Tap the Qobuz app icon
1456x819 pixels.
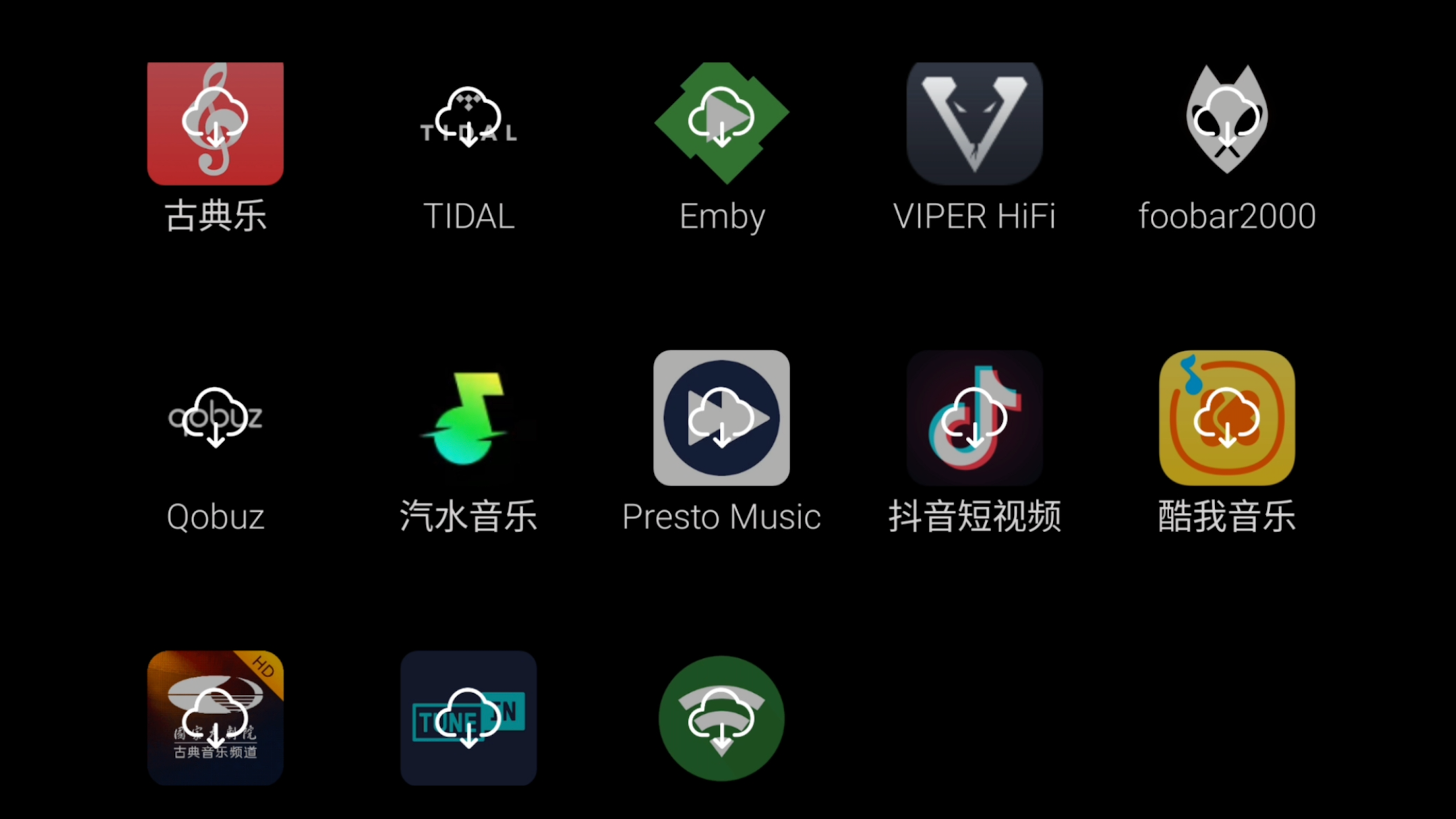215,418
